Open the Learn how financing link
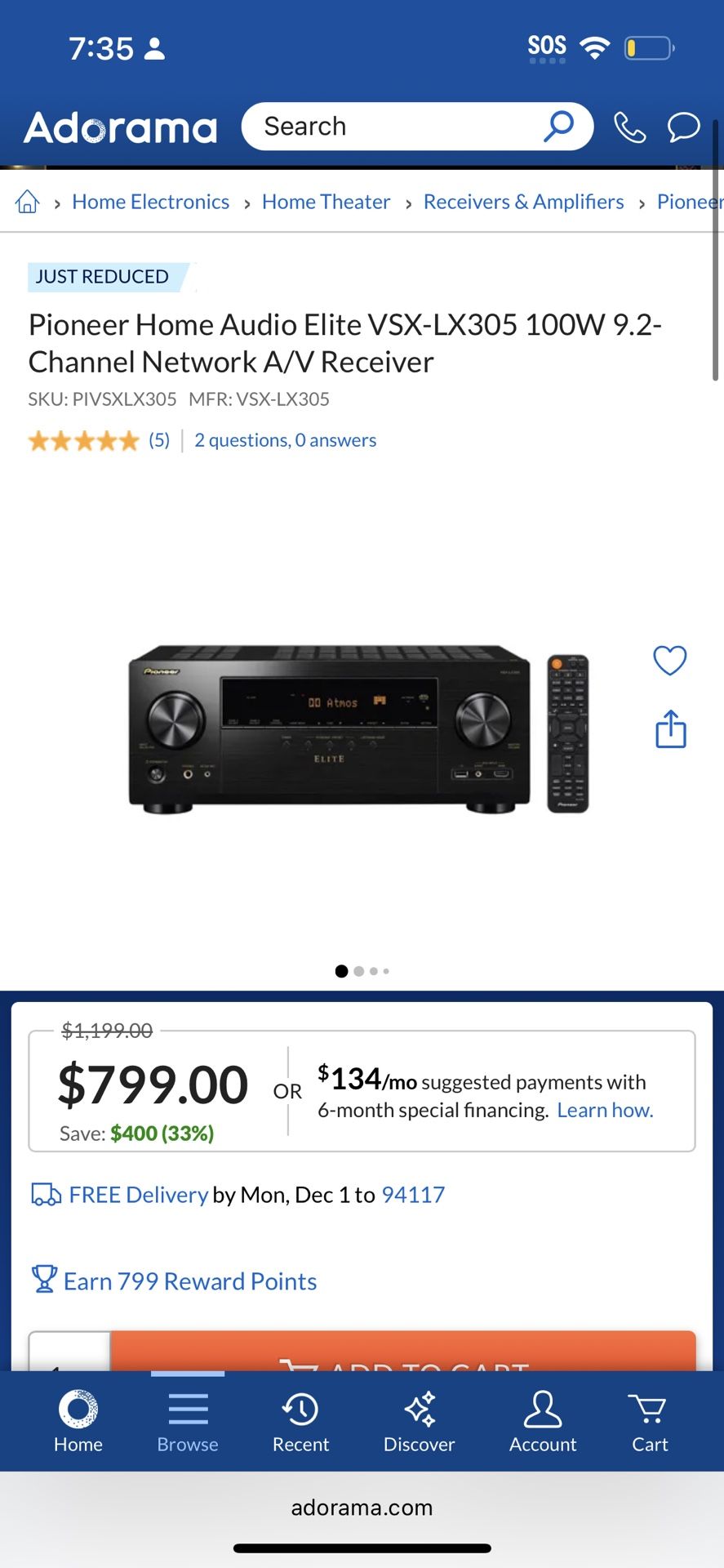This screenshot has height=1568, width=724. 604,1109
